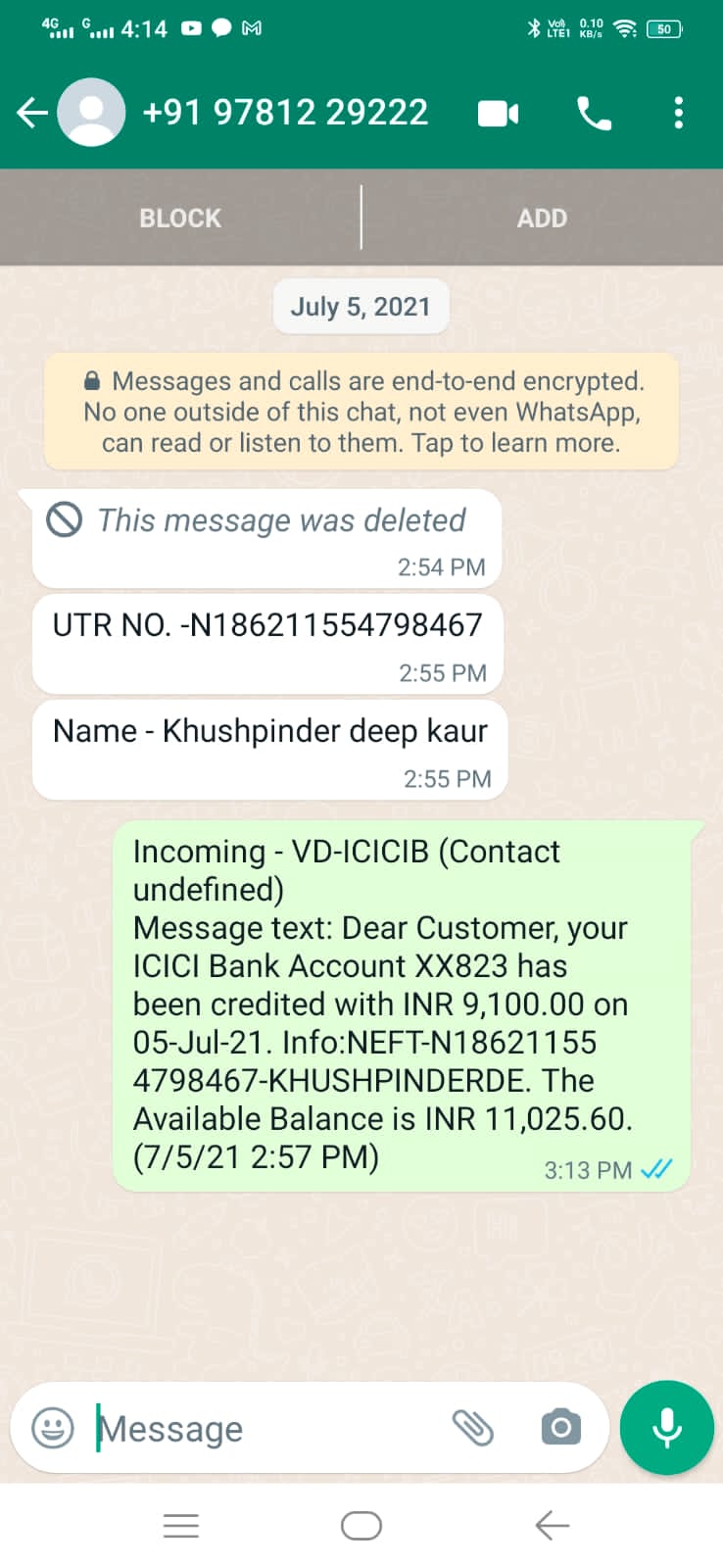Open contact info for +91 97812 29222

point(285,113)
